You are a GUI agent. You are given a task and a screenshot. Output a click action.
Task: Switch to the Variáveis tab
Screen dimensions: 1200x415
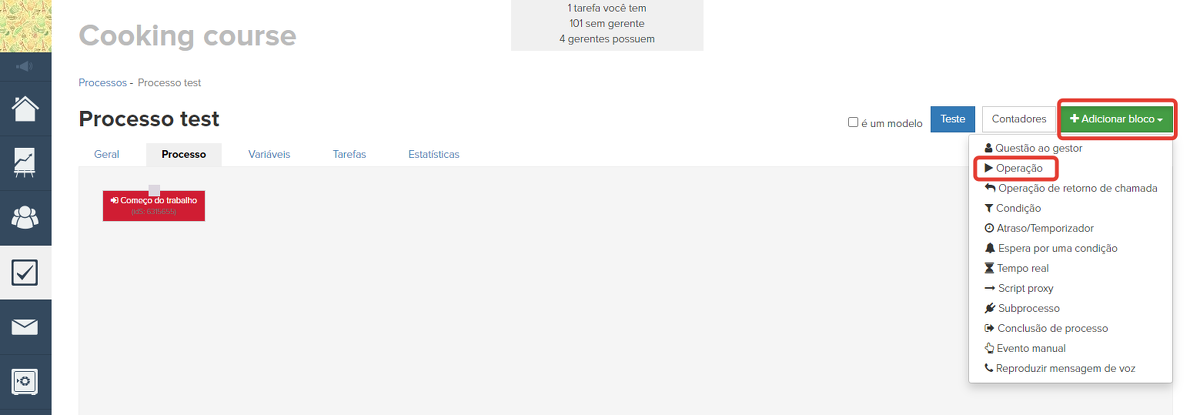[x=268, y=155]
